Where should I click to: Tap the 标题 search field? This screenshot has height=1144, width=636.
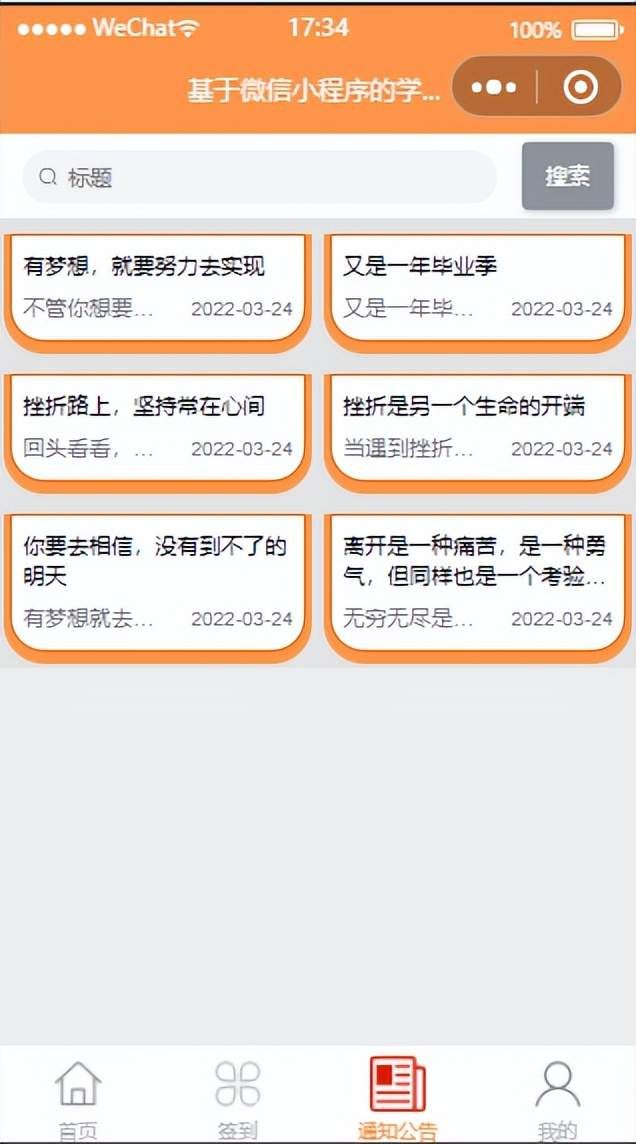point(260,177)
